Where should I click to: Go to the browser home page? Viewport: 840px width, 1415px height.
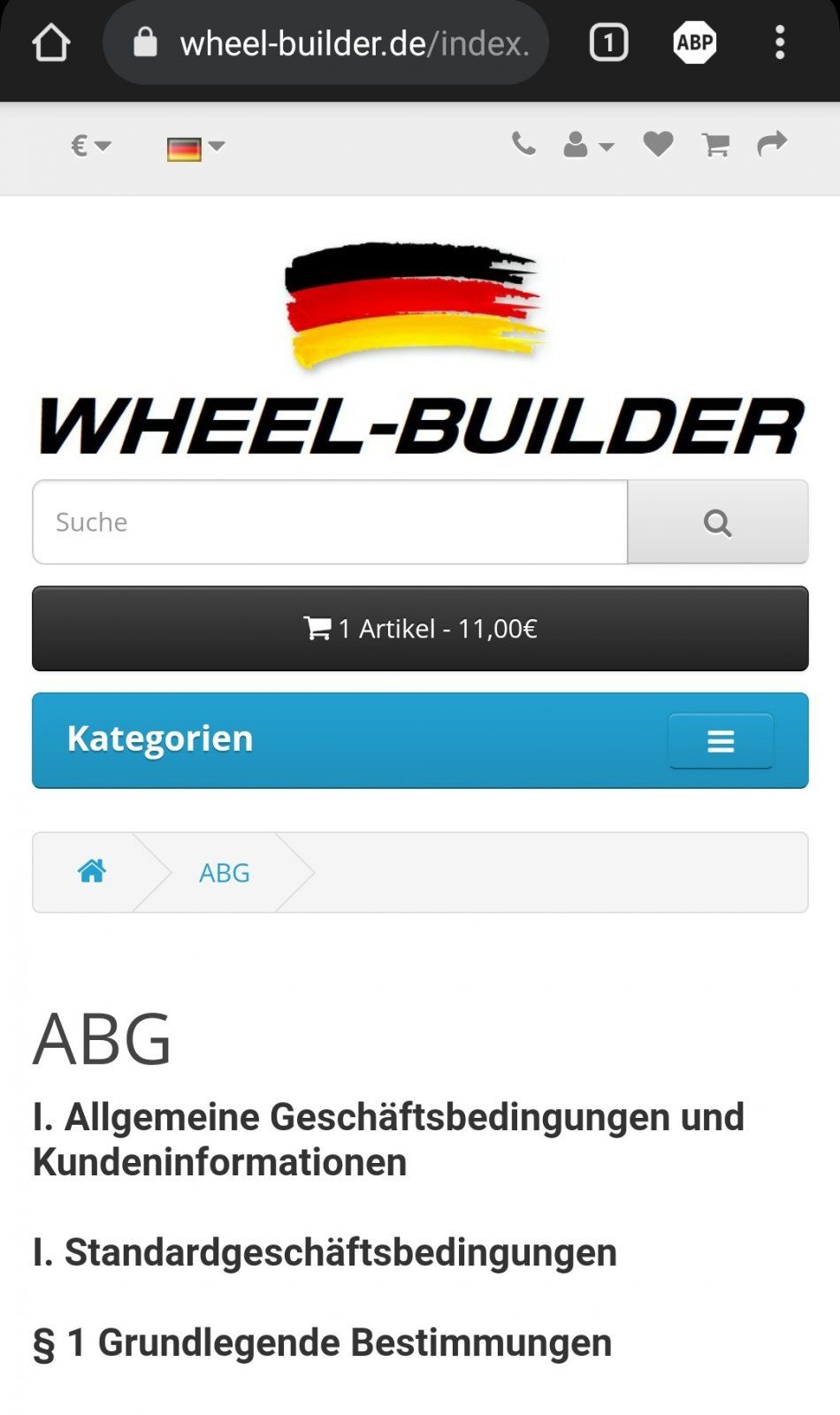(50, 42)
